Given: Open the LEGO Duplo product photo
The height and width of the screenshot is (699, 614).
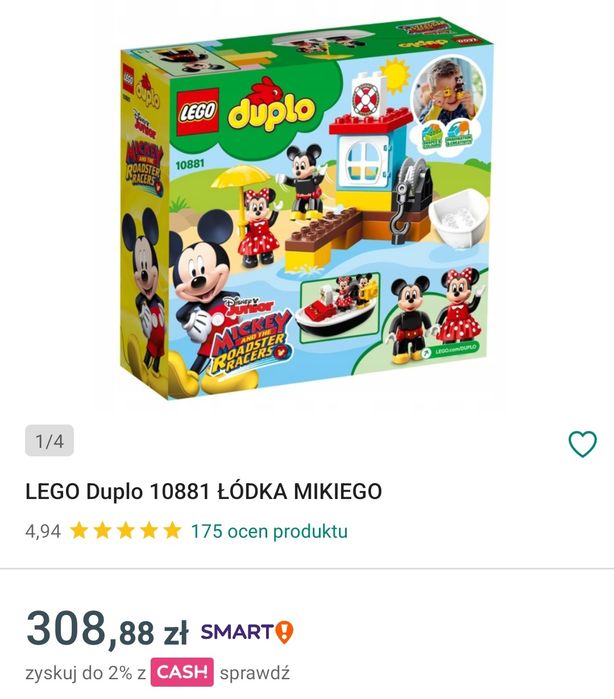Looking at the screenshot, I should (x=305, y=205).
